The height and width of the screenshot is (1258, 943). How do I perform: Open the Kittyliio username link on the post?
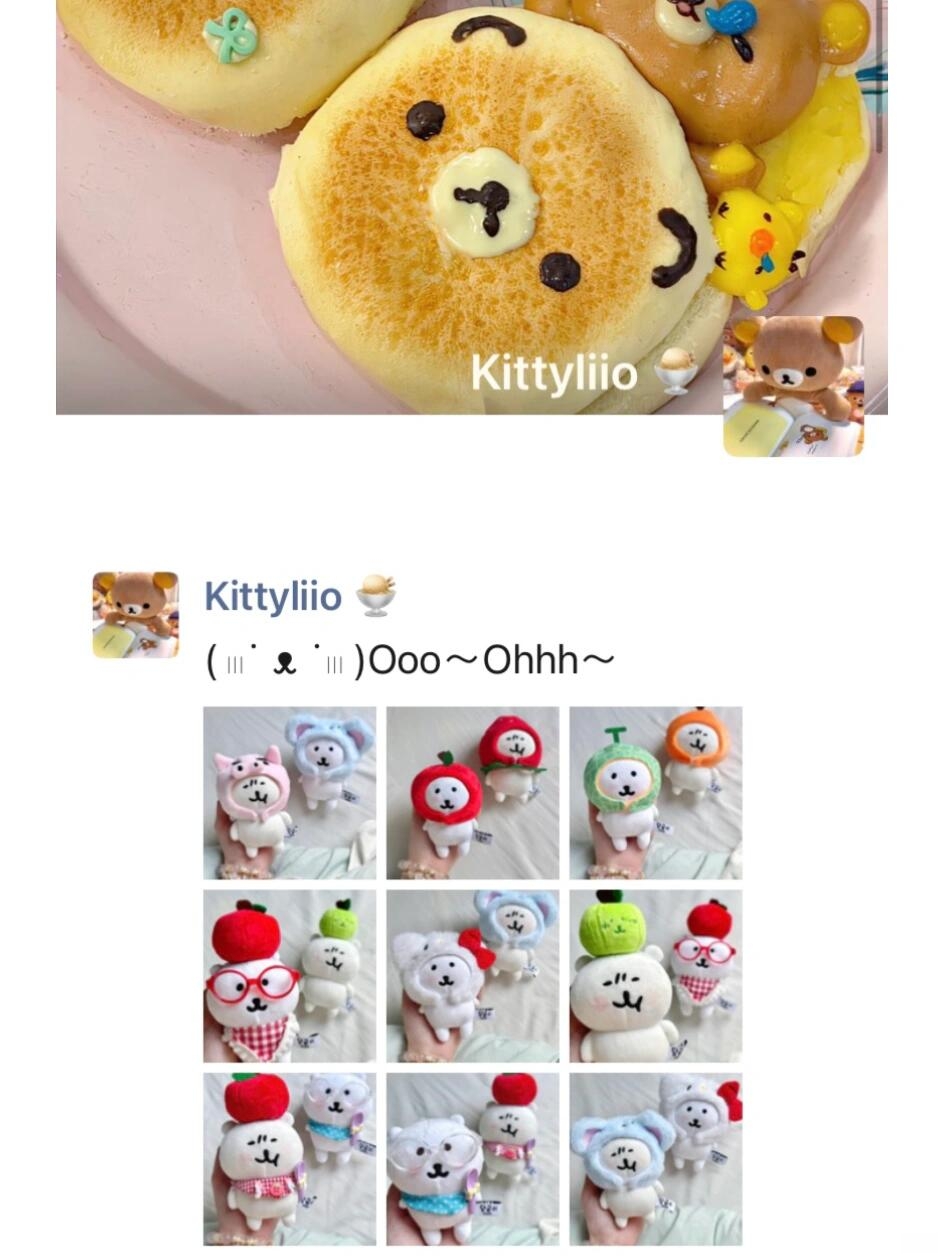coord(273,597)
